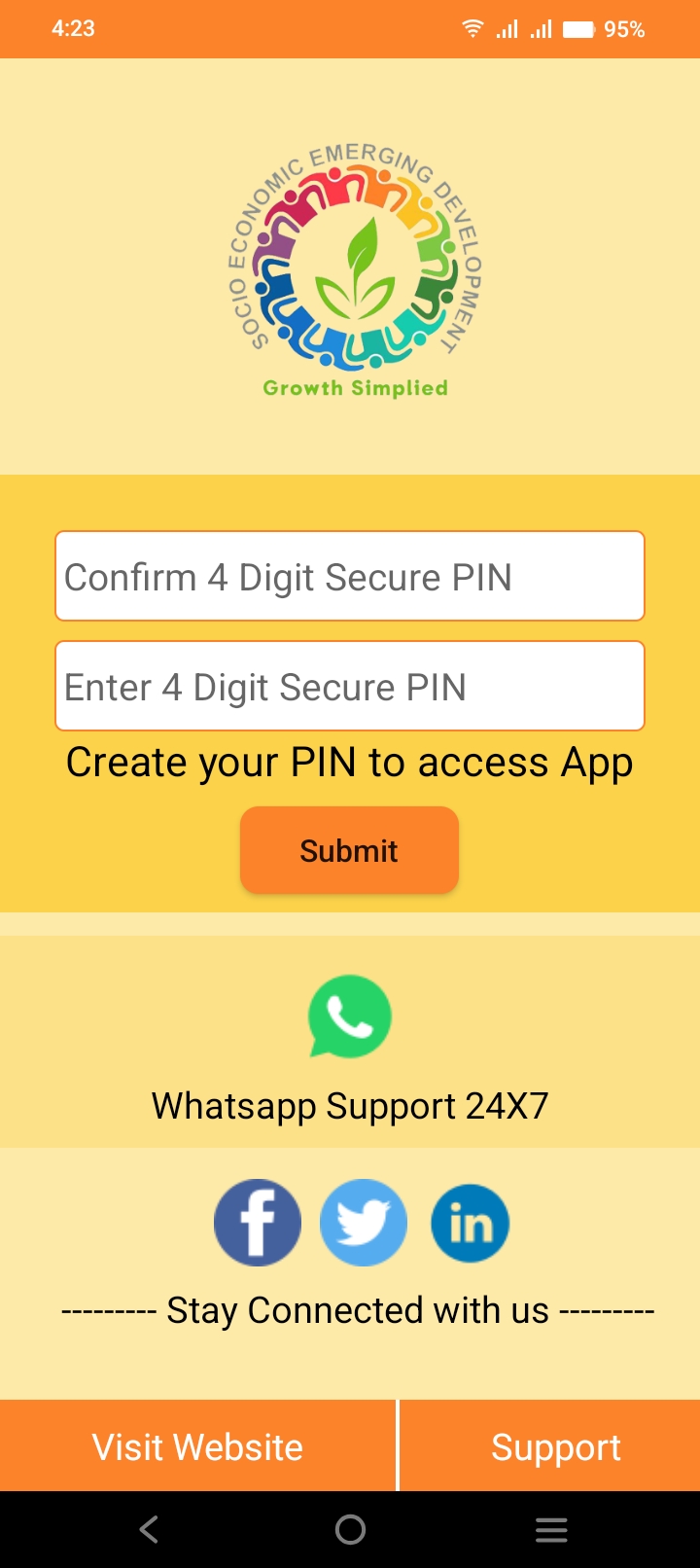Tap the back navigation arrow

[x=148, y=1529]
